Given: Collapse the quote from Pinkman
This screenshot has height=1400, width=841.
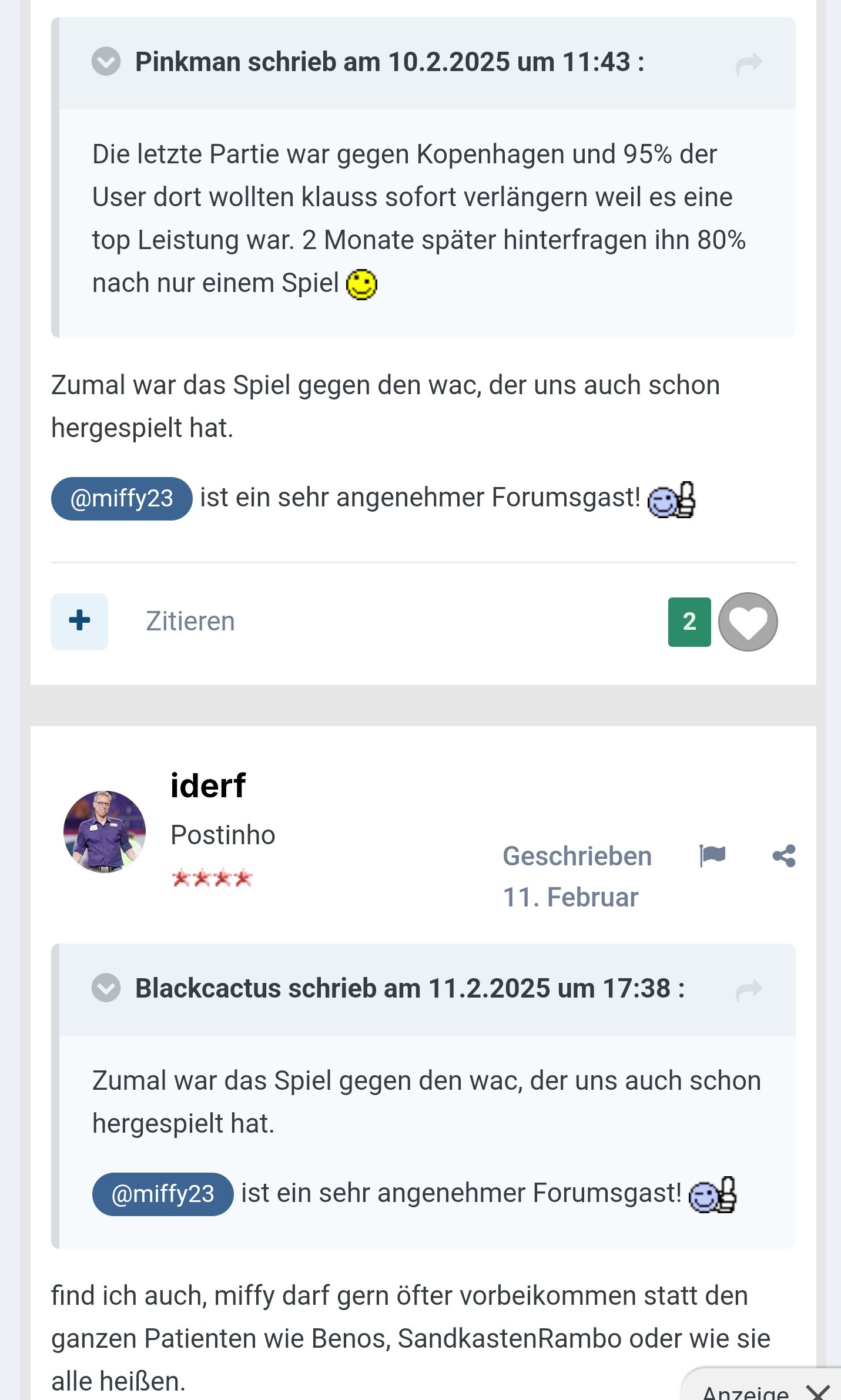Looking at the screenshot, I should point(106,62).
